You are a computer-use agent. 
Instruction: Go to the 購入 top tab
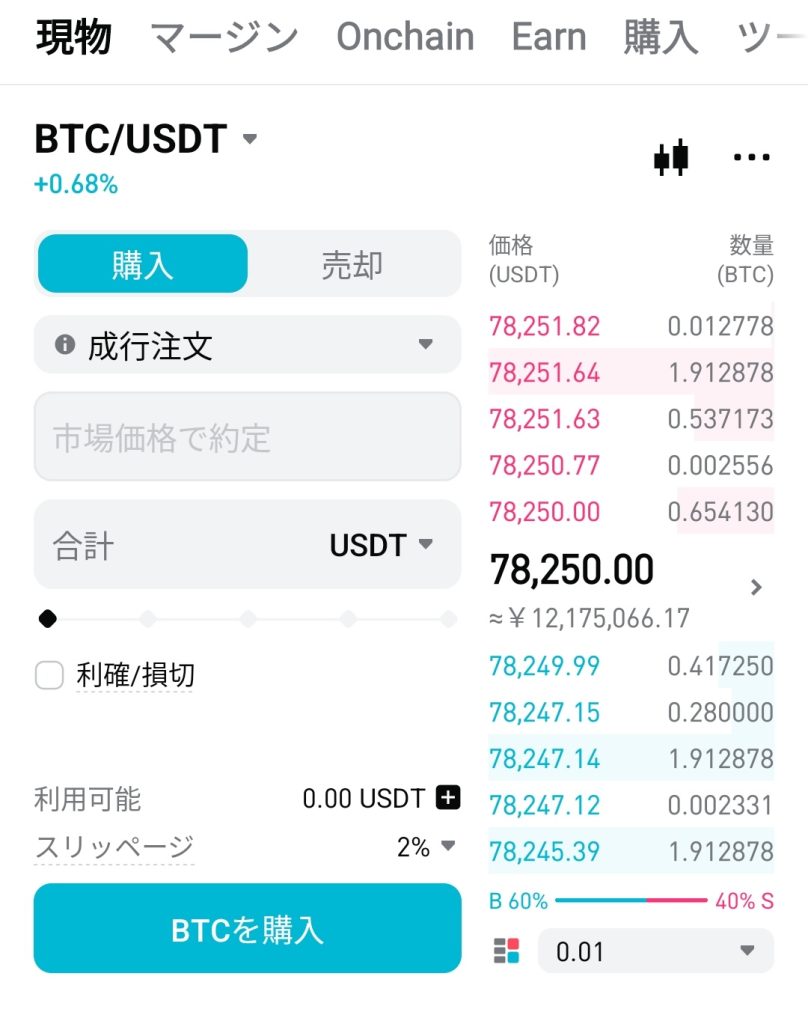point(660,37)
